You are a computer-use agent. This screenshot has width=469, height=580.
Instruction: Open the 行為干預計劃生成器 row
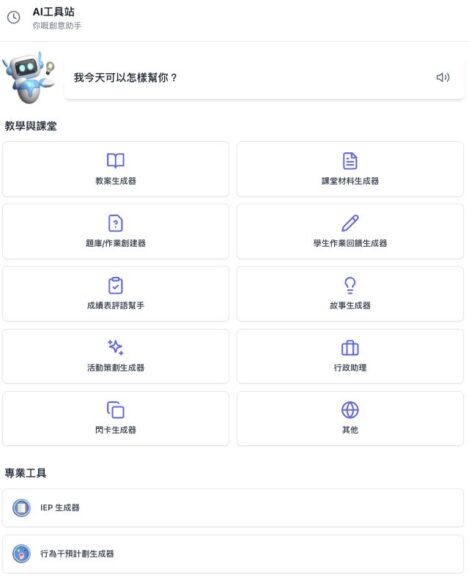[233, 554]
